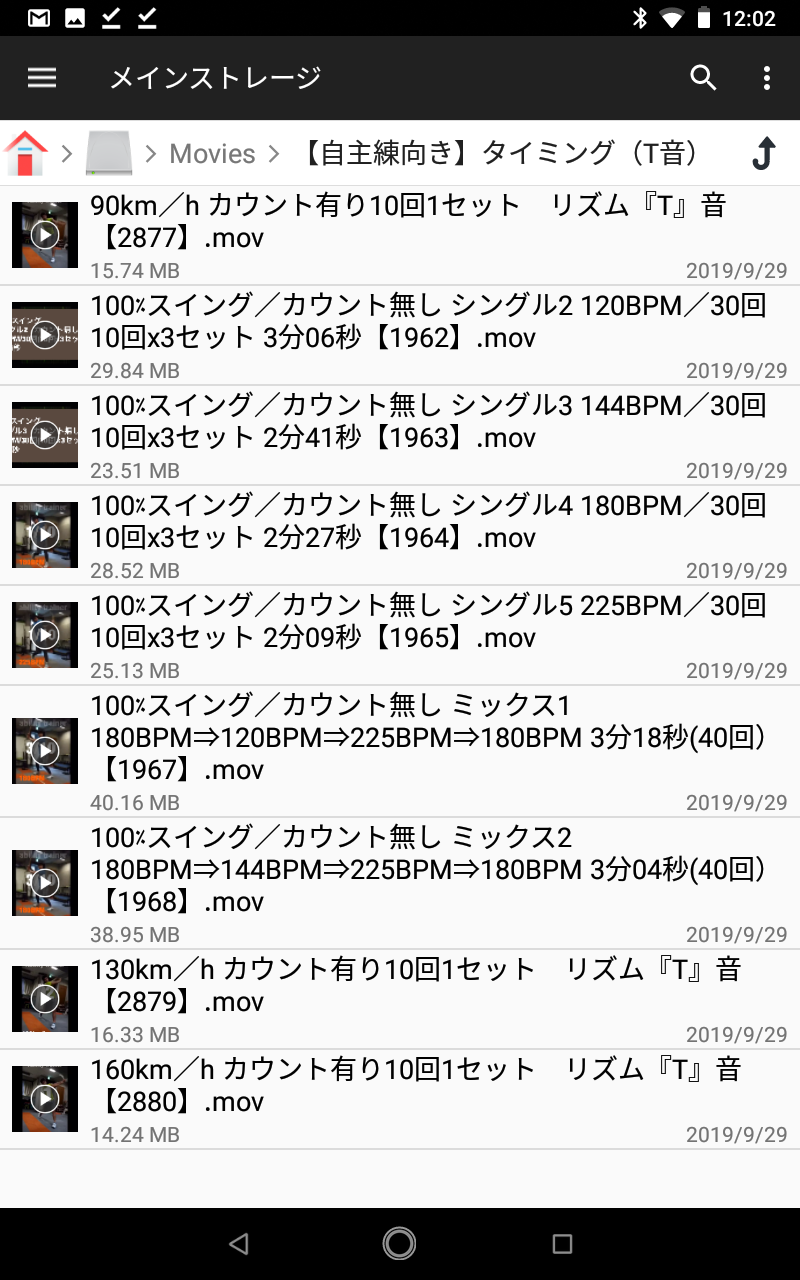Open the Movies folder in breadcrumb
800x1280 pixels.
point(212,154)
